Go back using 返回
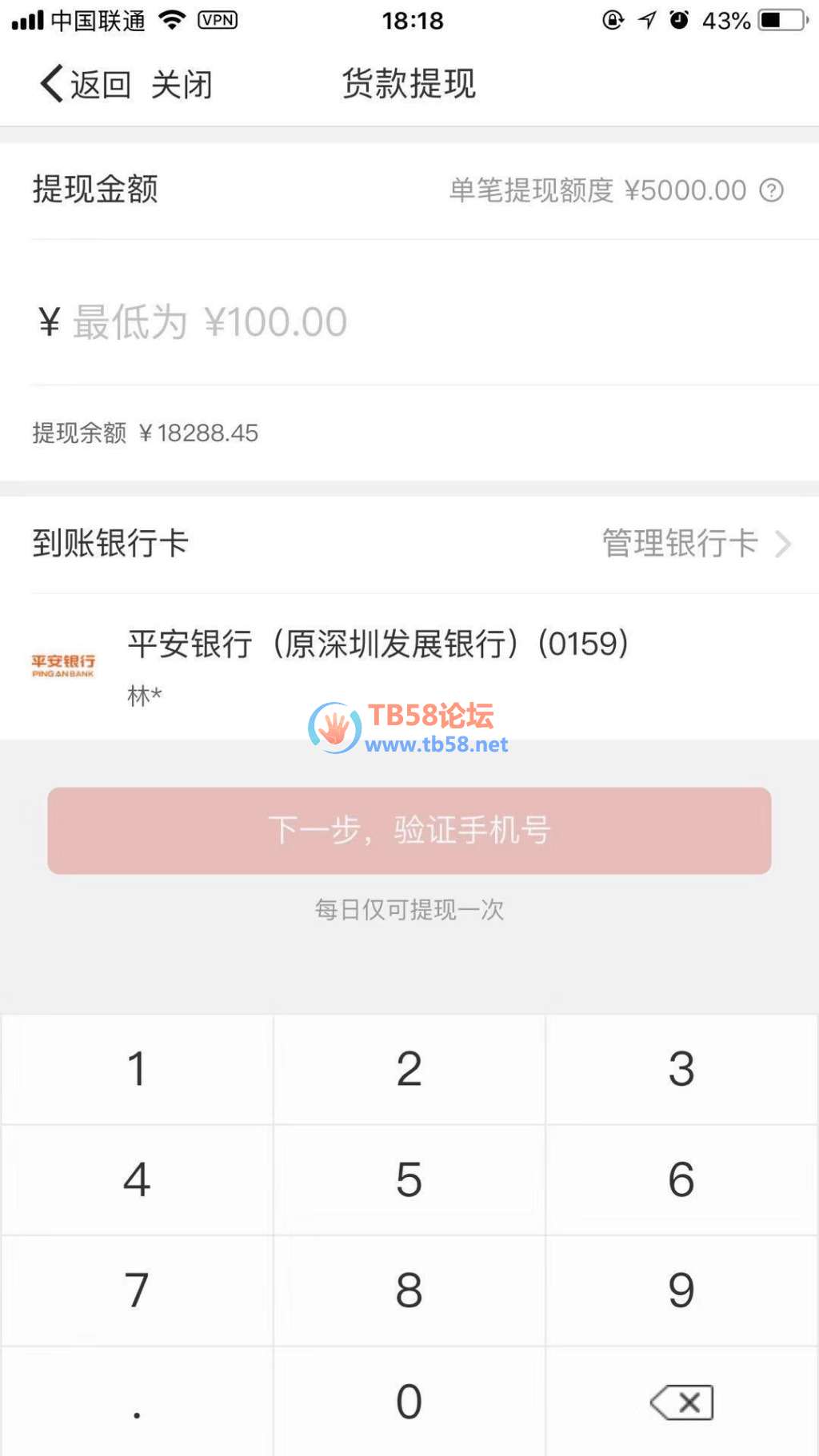The height and width of the screenshot is (1456, 819). click(86, 84)
